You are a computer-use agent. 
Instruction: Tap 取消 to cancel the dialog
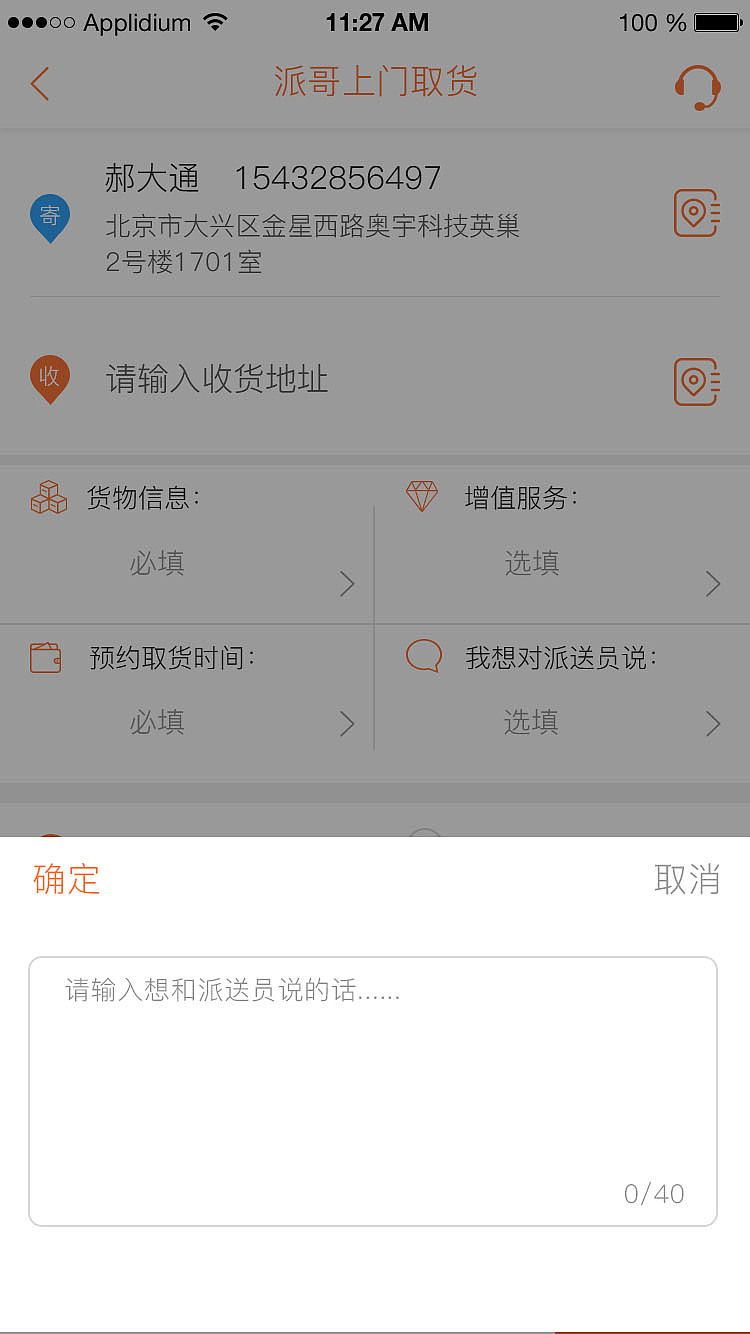point(686,879)
